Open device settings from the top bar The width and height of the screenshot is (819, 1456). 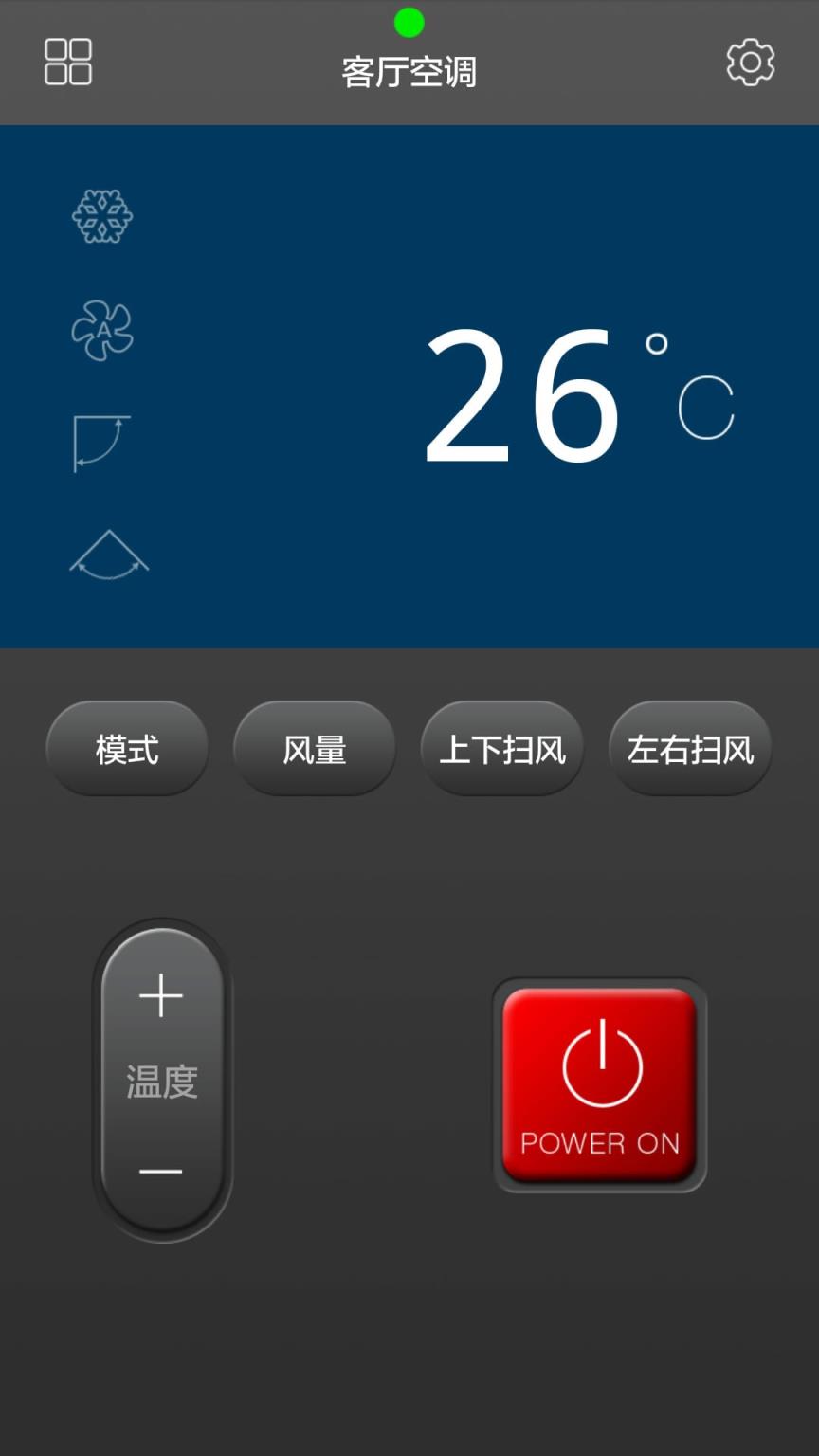pyautogui.click(x=751, y=63)
